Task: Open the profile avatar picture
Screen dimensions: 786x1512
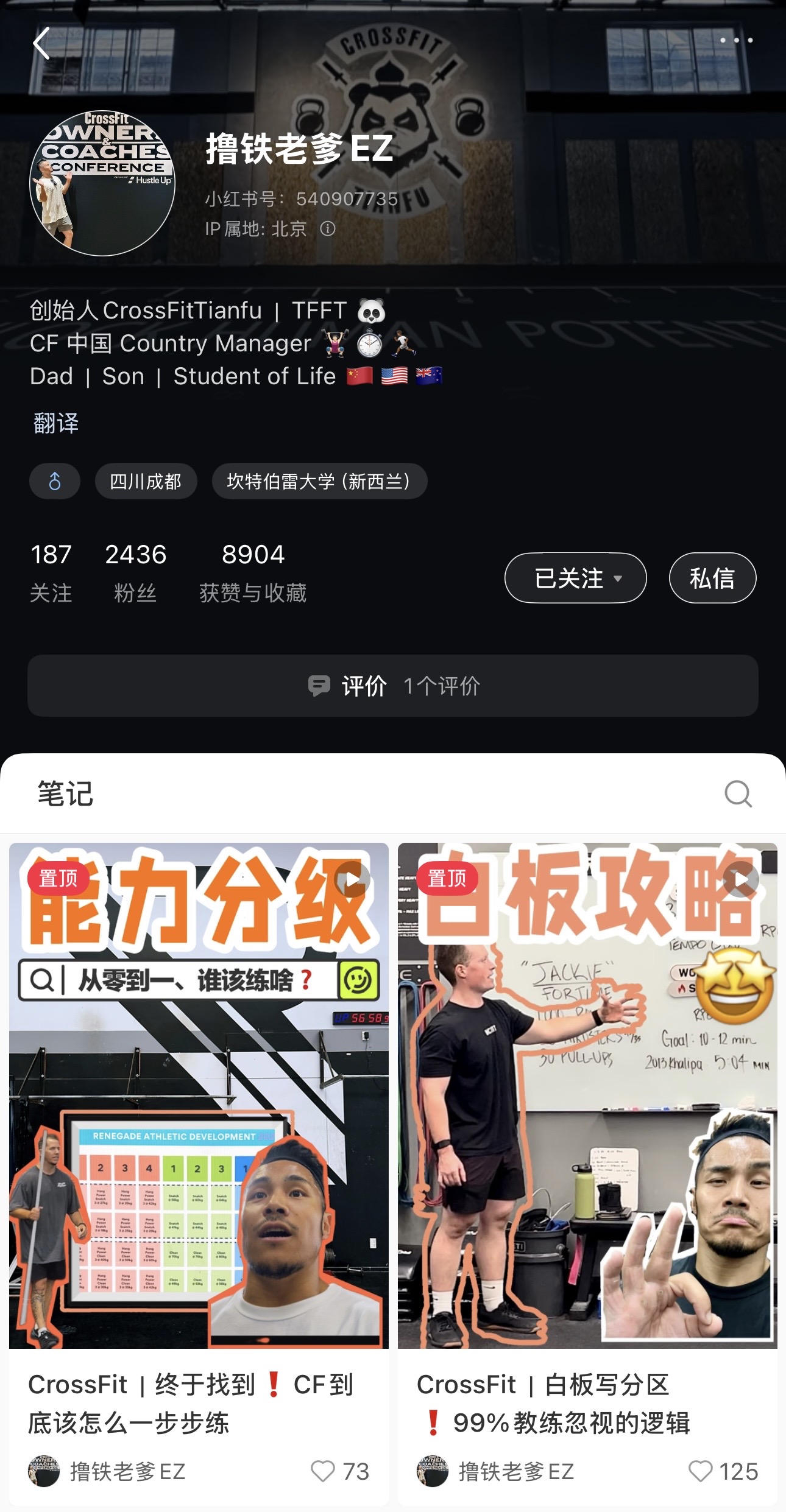Action: point(102,183)
